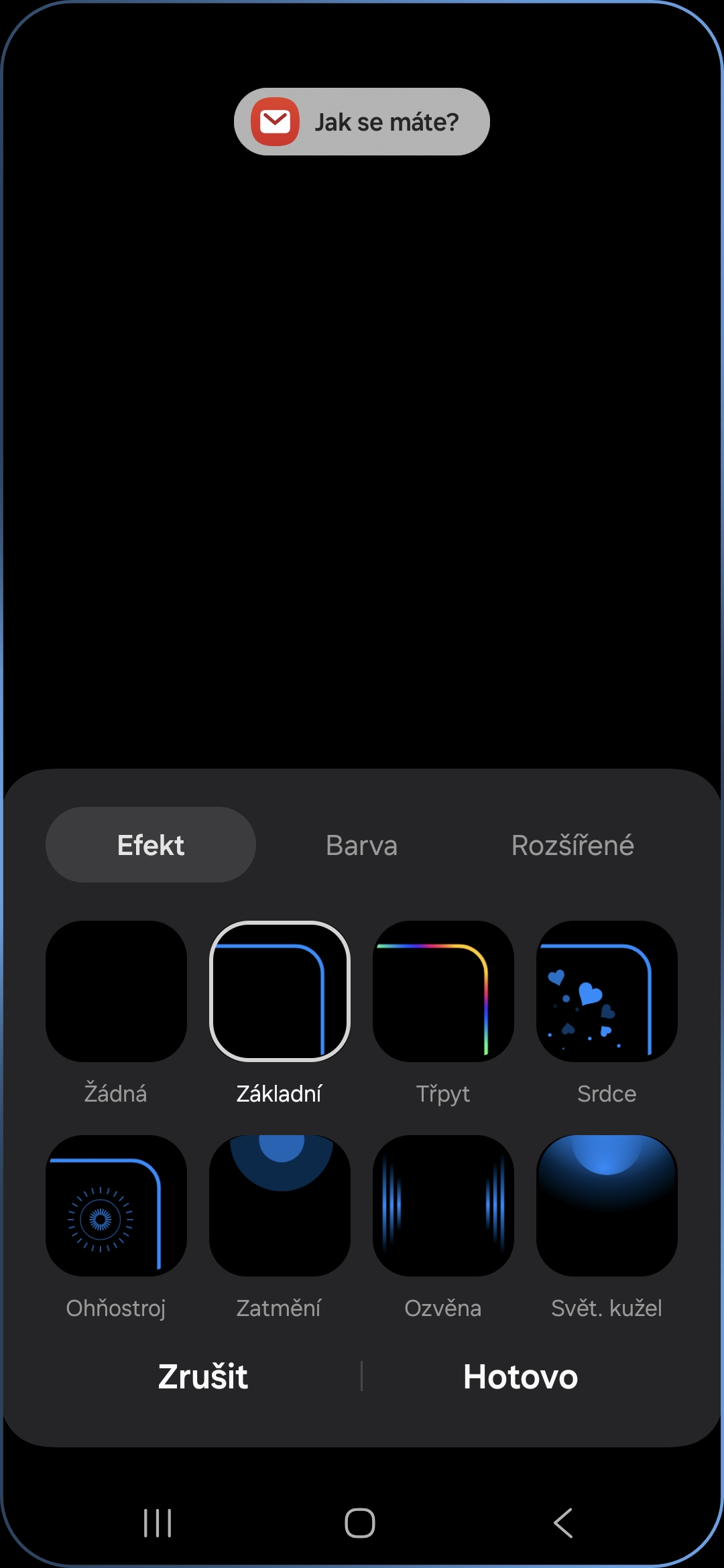724x1568 pixels.
Task: Open recent apps from navigation bar
Action: (158, 1523)
